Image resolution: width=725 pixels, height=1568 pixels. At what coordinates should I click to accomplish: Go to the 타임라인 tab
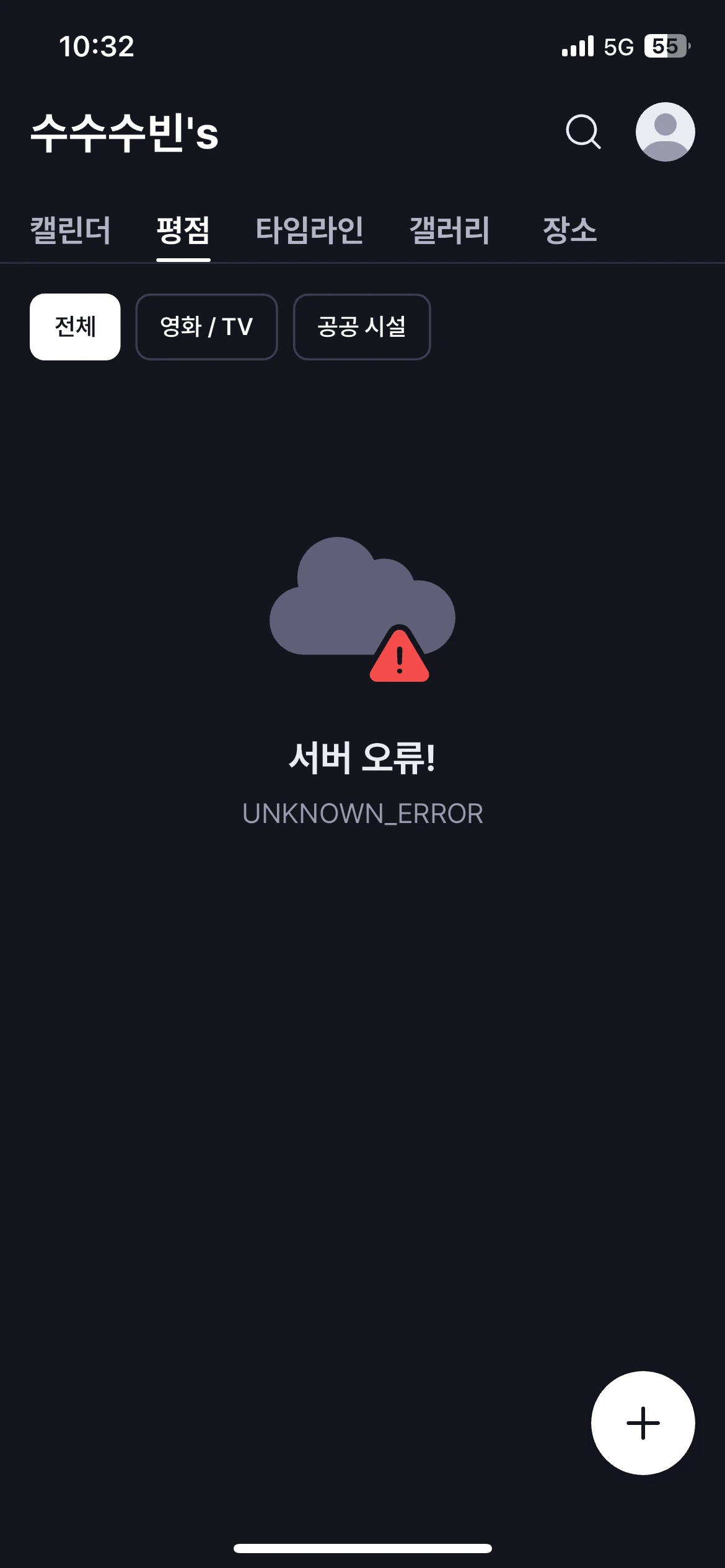[x=309, y=230]
